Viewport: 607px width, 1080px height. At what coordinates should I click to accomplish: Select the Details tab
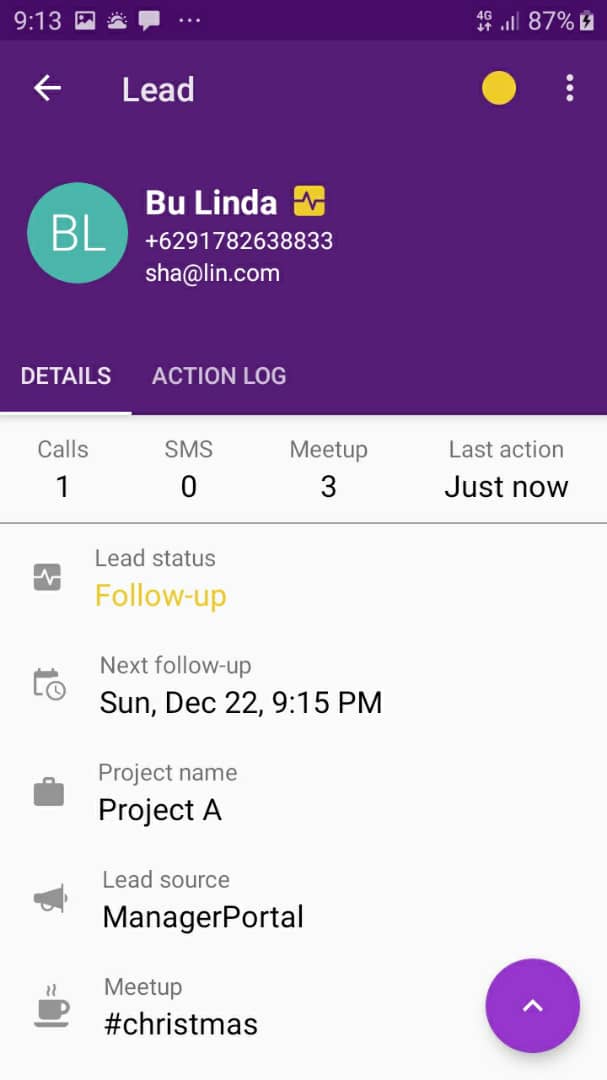(x=66, y=375)
